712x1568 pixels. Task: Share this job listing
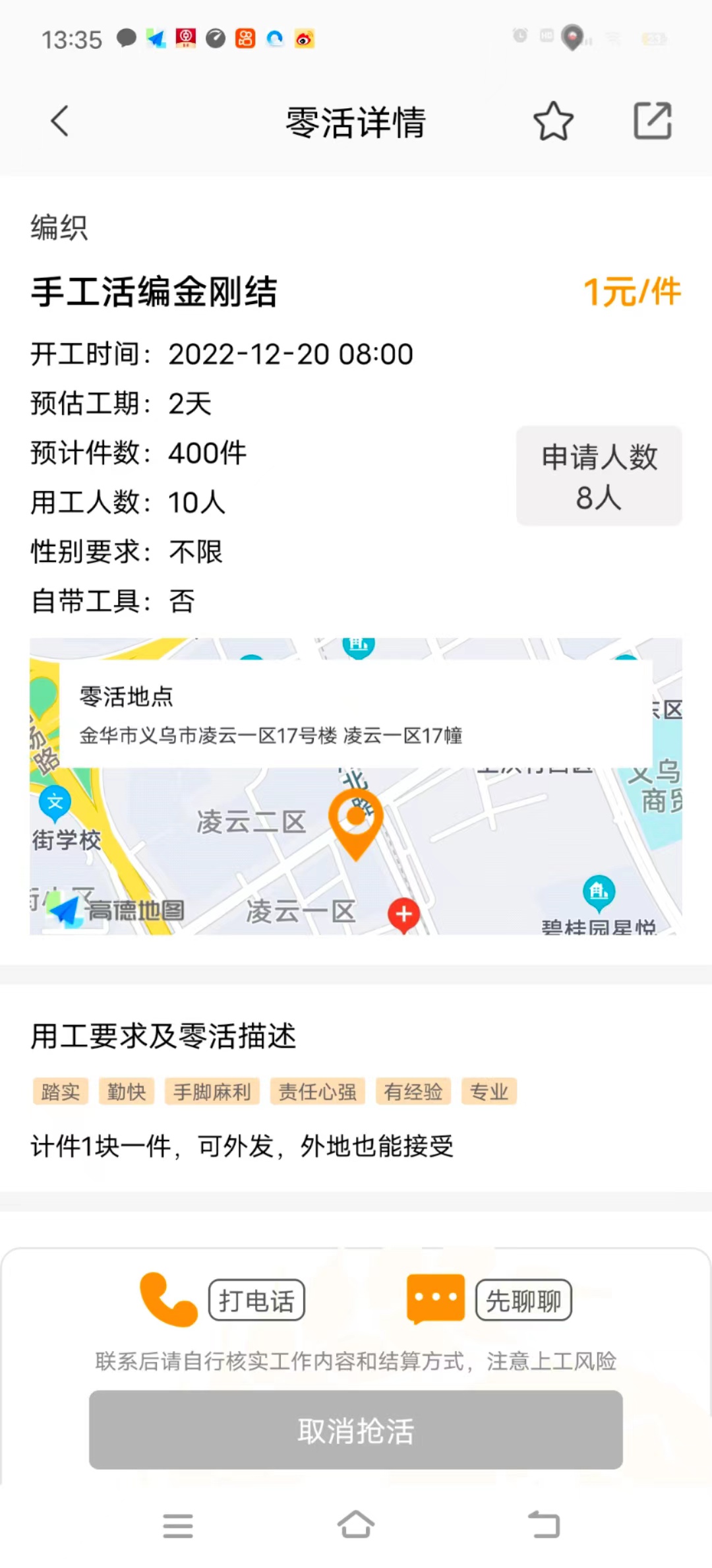pyautogui.click(x=652, y=121)
